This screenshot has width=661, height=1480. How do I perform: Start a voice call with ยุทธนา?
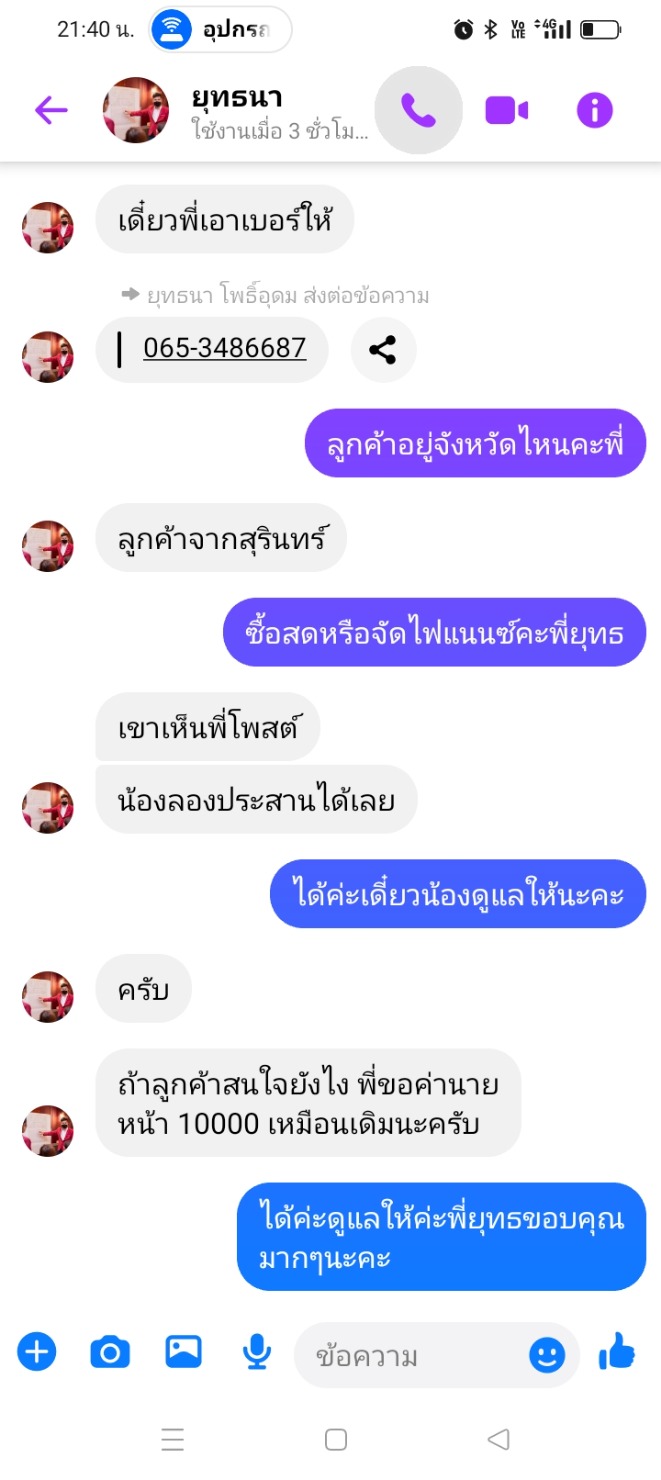click(418, 110)
